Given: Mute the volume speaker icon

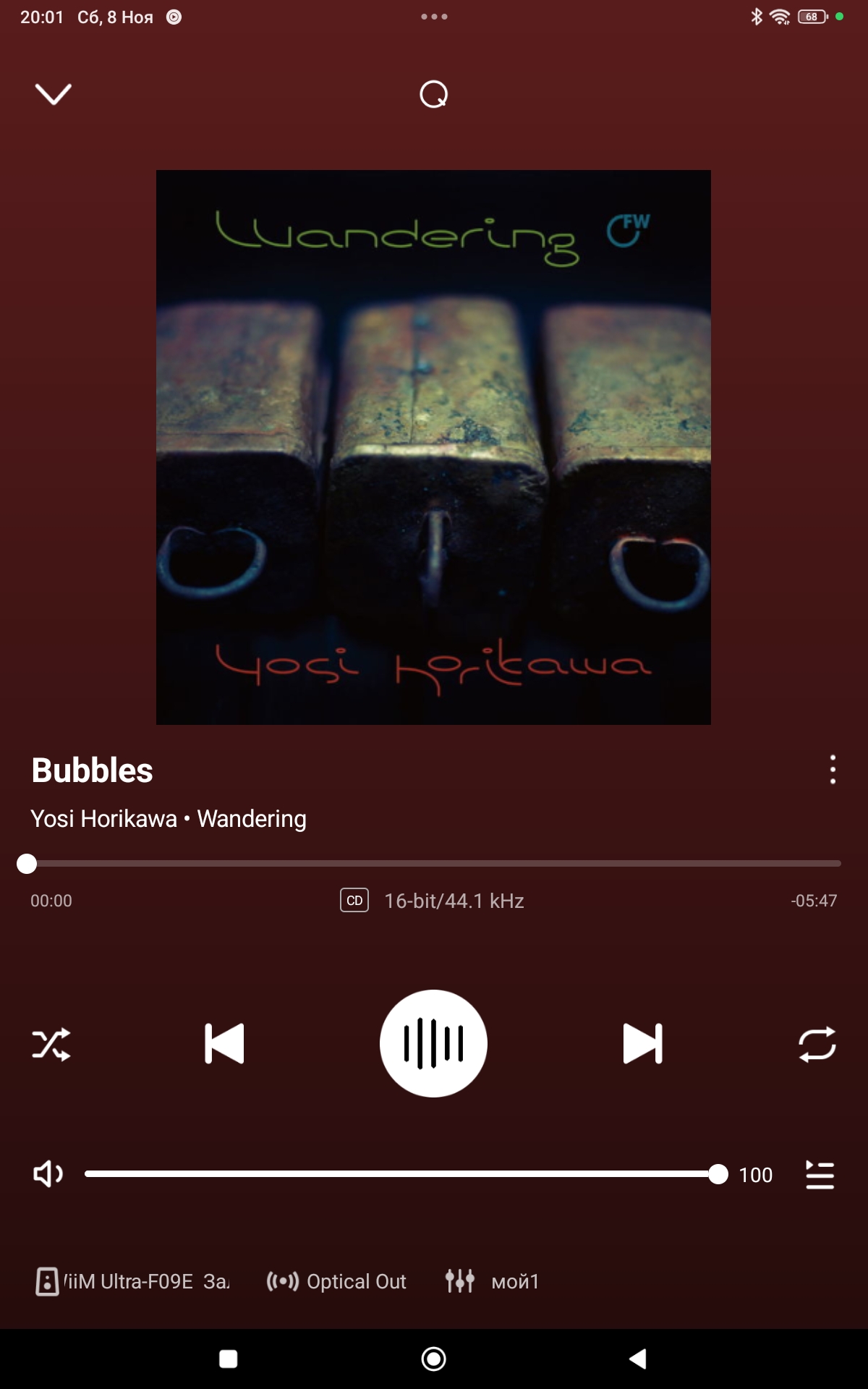Looking at the screenshot, I should click(48, 1174).
